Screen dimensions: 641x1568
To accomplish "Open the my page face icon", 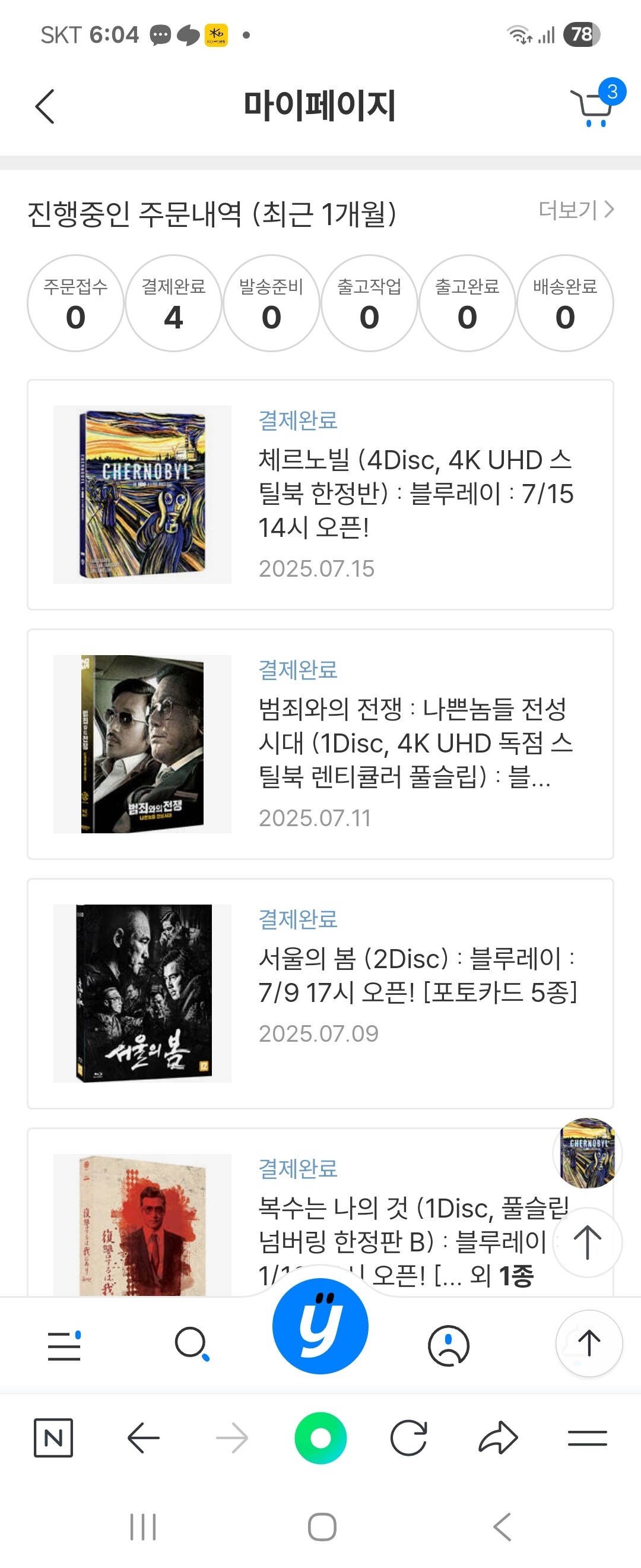I will click(x=449, y=1345).
